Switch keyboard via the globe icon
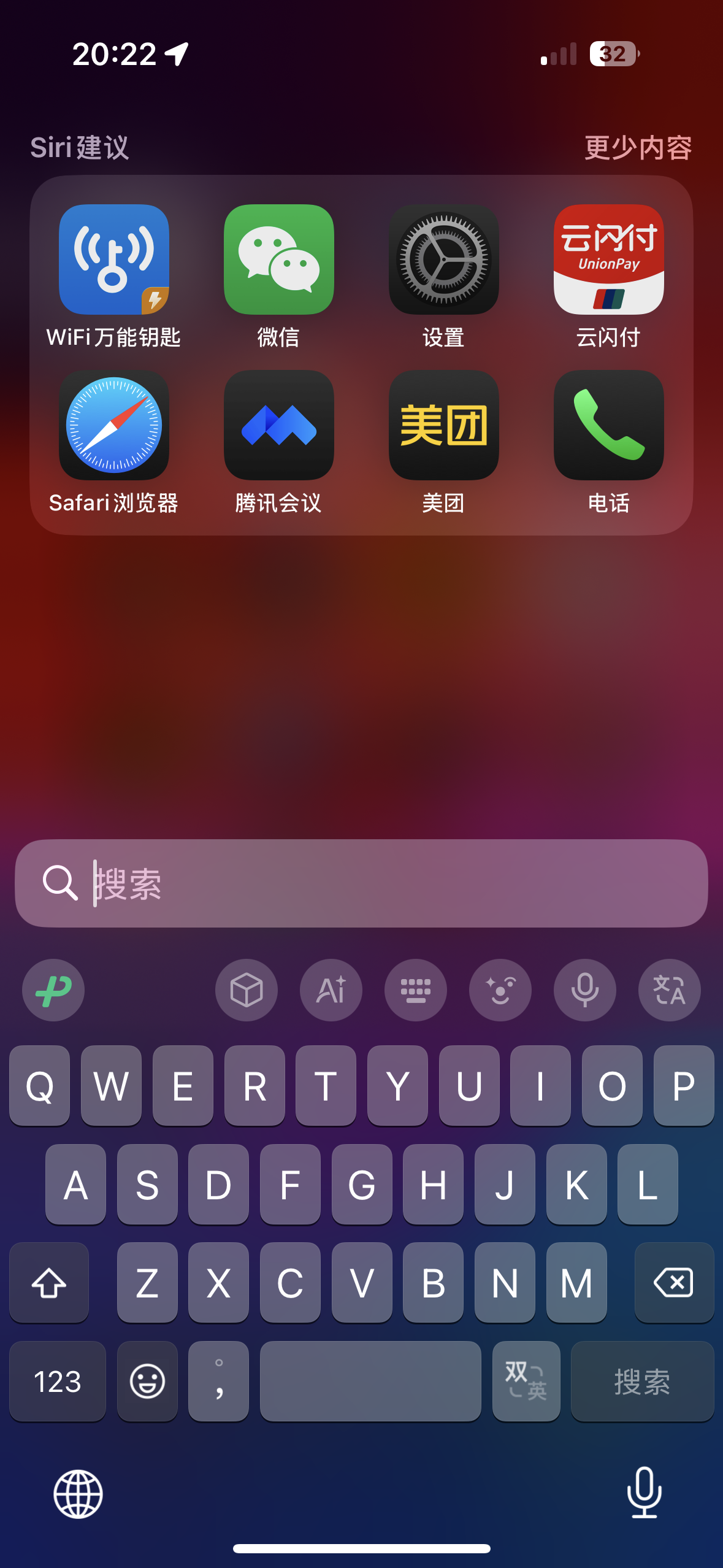This screenshot has width=723, height=1568. 78,1494
